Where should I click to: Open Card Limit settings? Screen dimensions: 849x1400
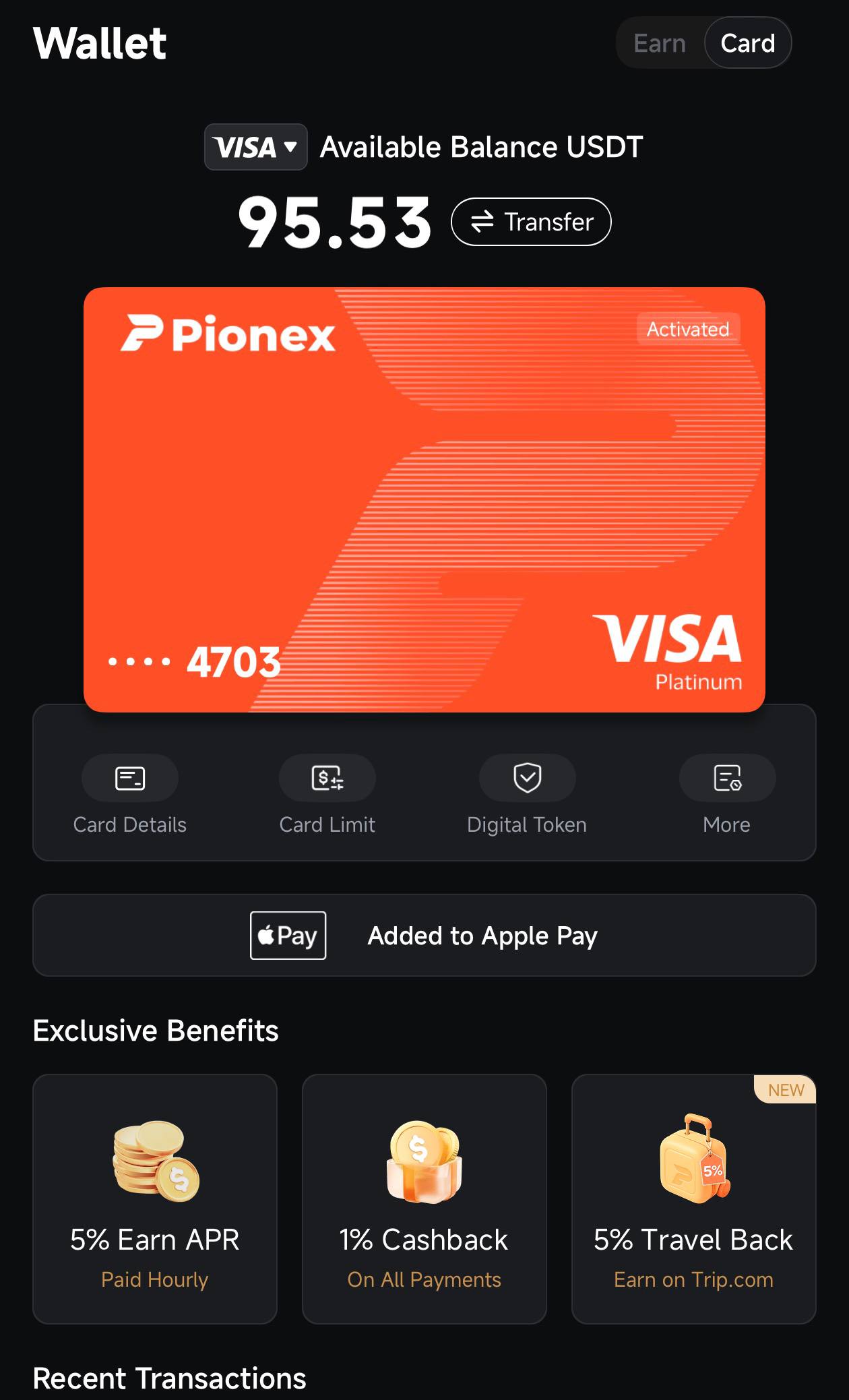tap(327, 794)
